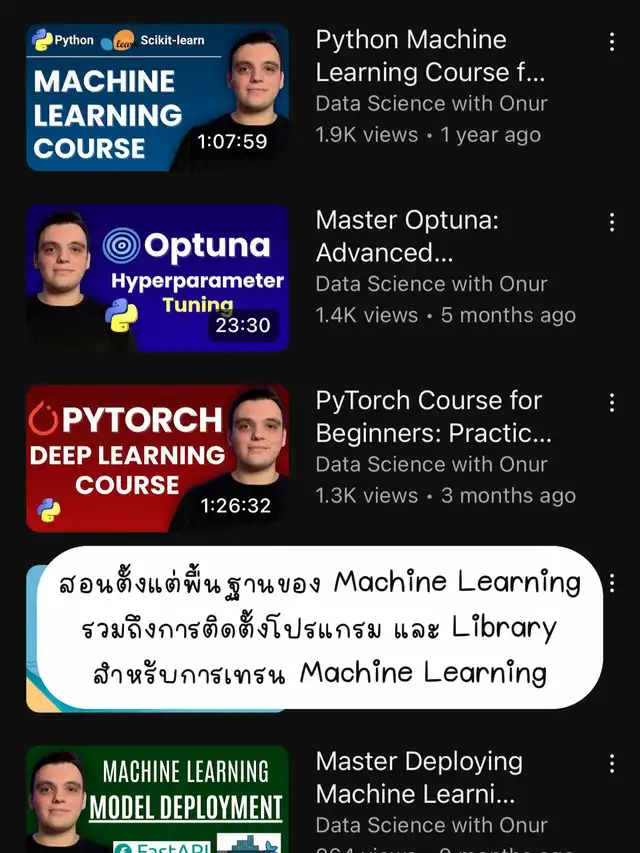Play the PyTorch Deep Learning Course video

[x=157, y=458]
